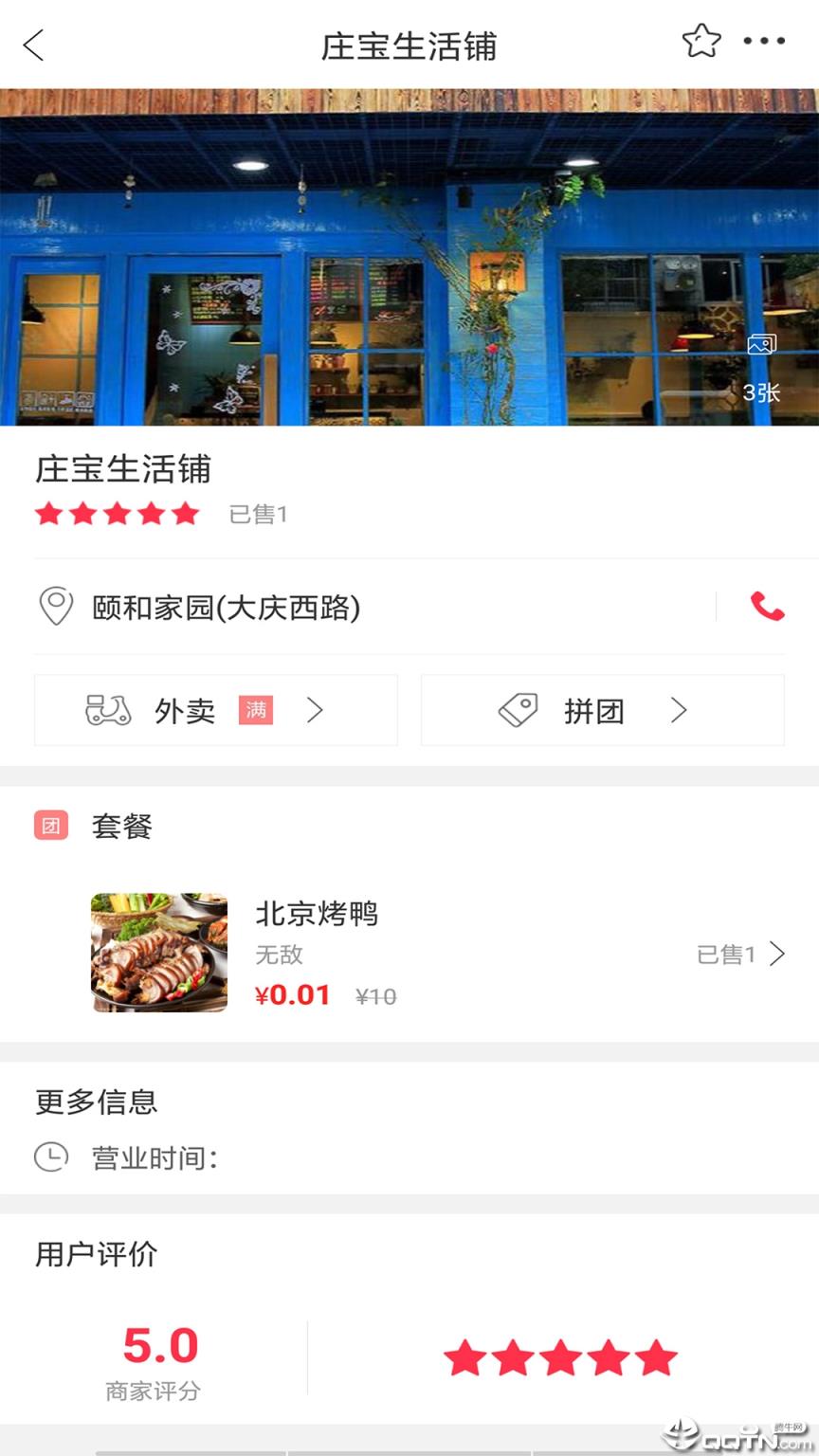
Task: Tap the delivery scooter icon next to 外卖
Action: pos(107,710)
